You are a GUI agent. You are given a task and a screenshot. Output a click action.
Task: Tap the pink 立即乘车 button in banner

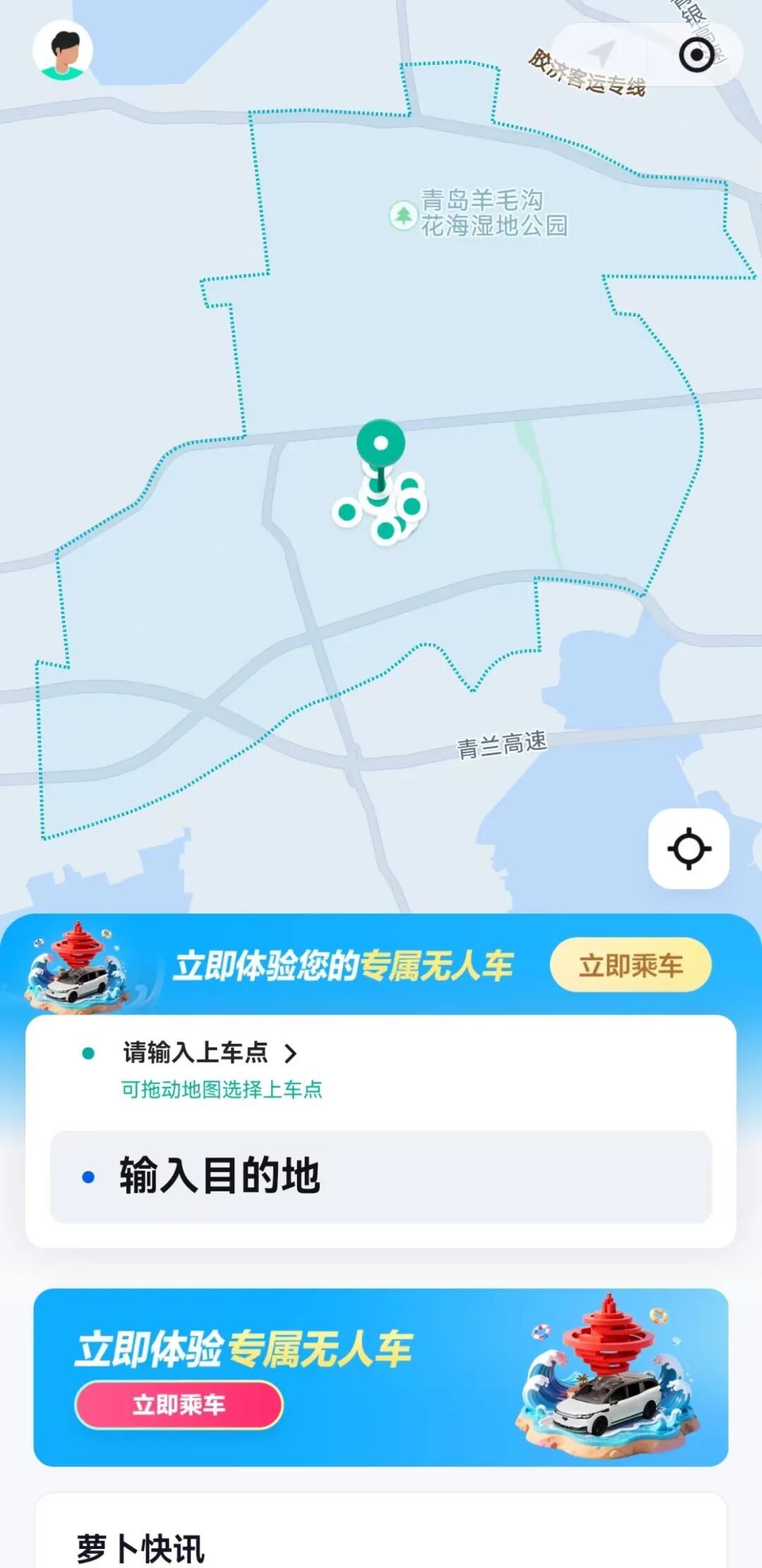[179, 1404]
